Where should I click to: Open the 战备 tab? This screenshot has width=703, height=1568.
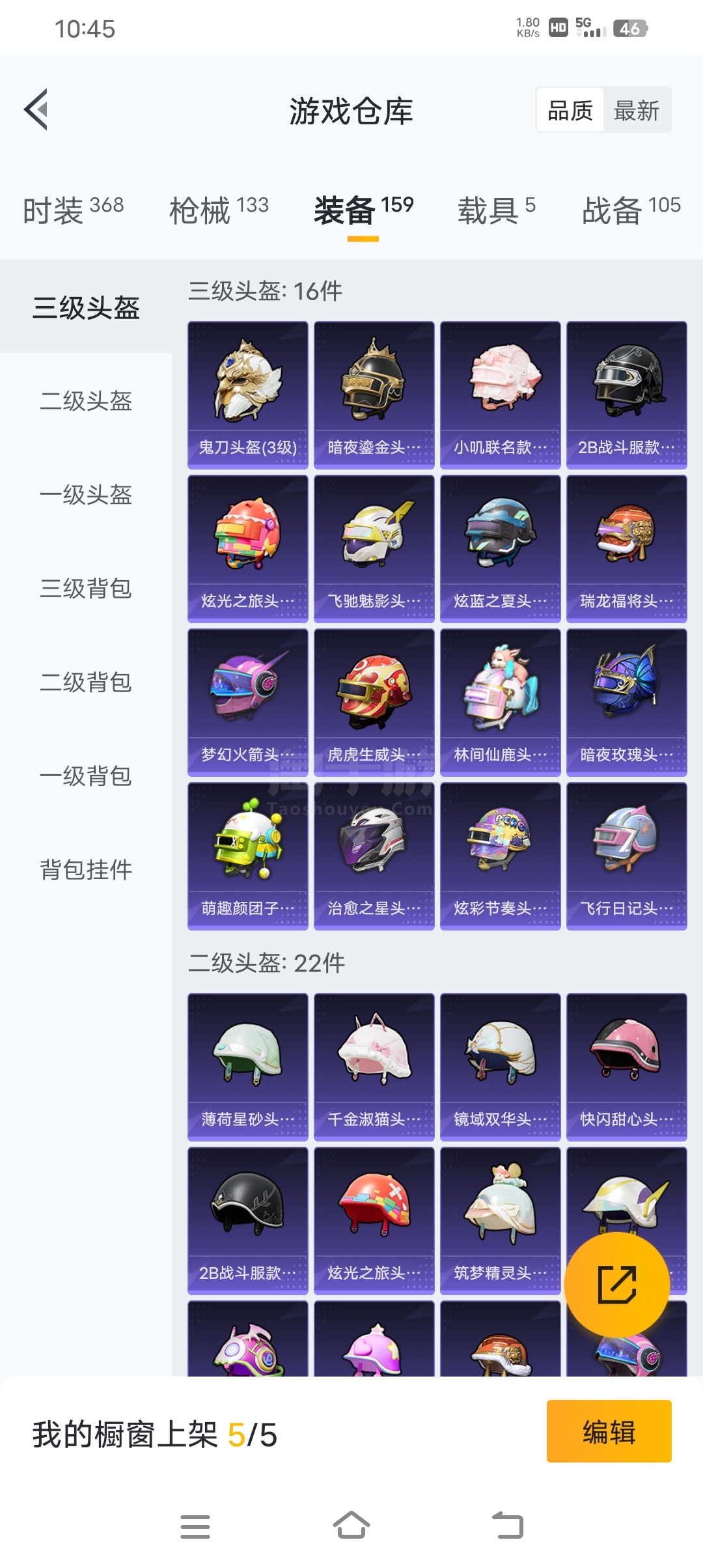coord(630,210)
